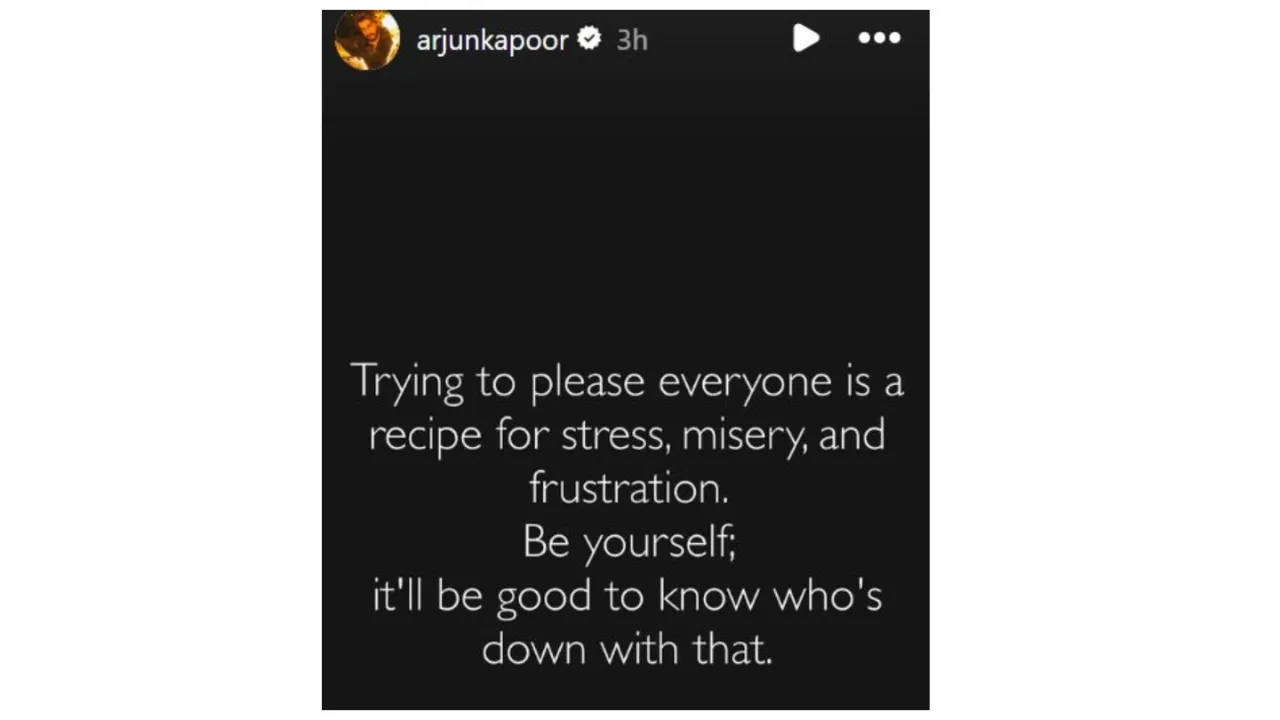Viewport: 1280px width, 720px height.
Task: Visit the arjunkapoor username link
Action: coord(492,40)
